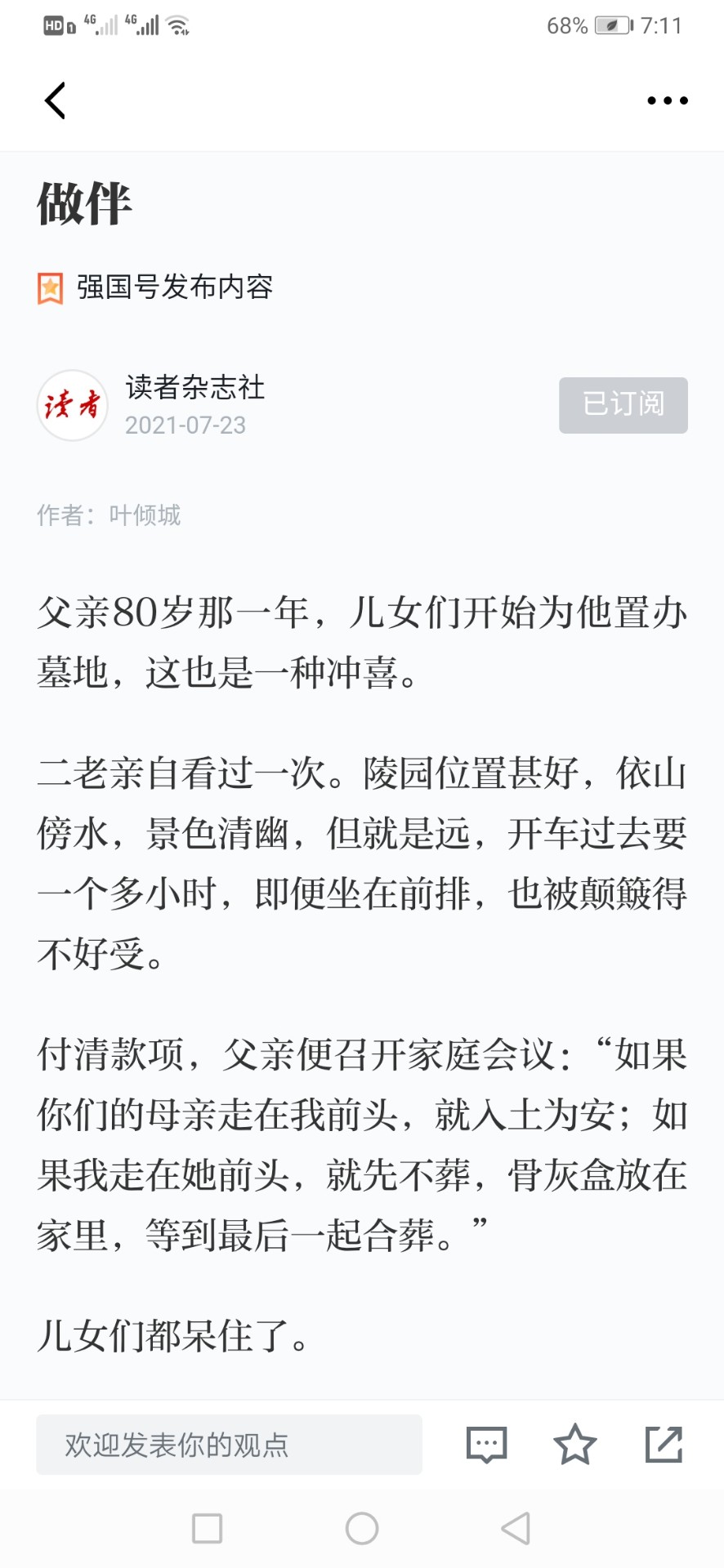724x1568 pixels.
Task: Go to the system home screen
Action: point(362,1528)
